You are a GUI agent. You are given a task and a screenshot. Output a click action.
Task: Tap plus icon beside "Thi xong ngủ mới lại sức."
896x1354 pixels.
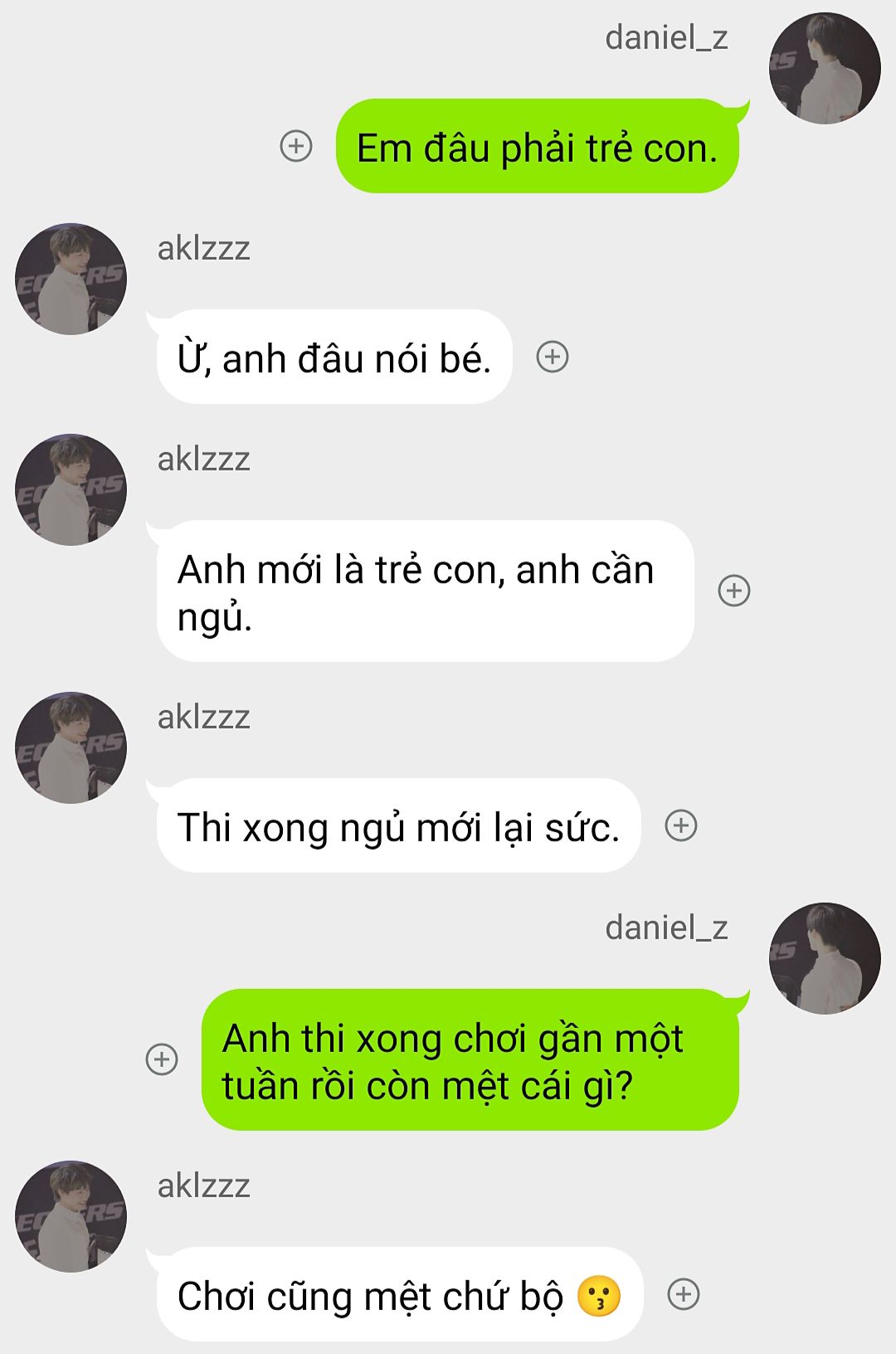[x=681, y=826]
